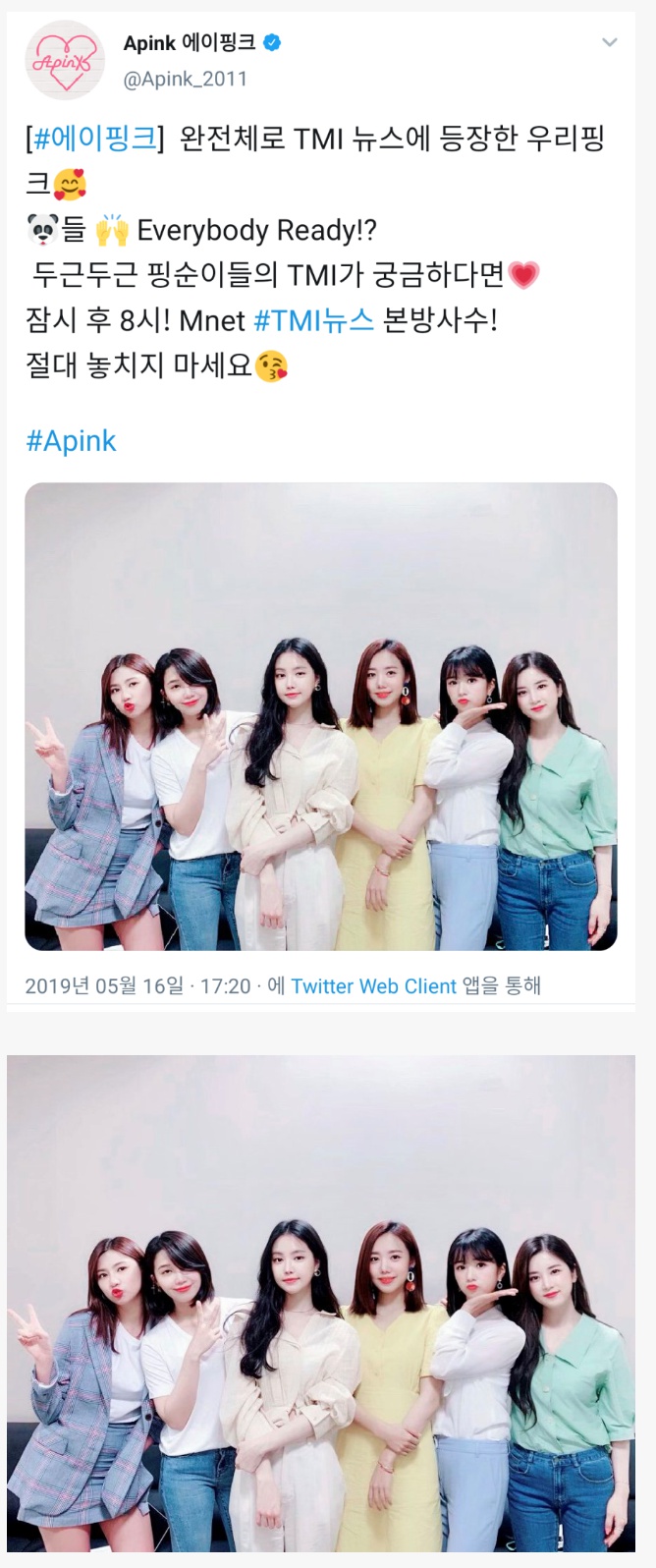The image size is (656, 1568).
Task: Tap the #에이핑크 hashtag
Action: coord(95,139)
